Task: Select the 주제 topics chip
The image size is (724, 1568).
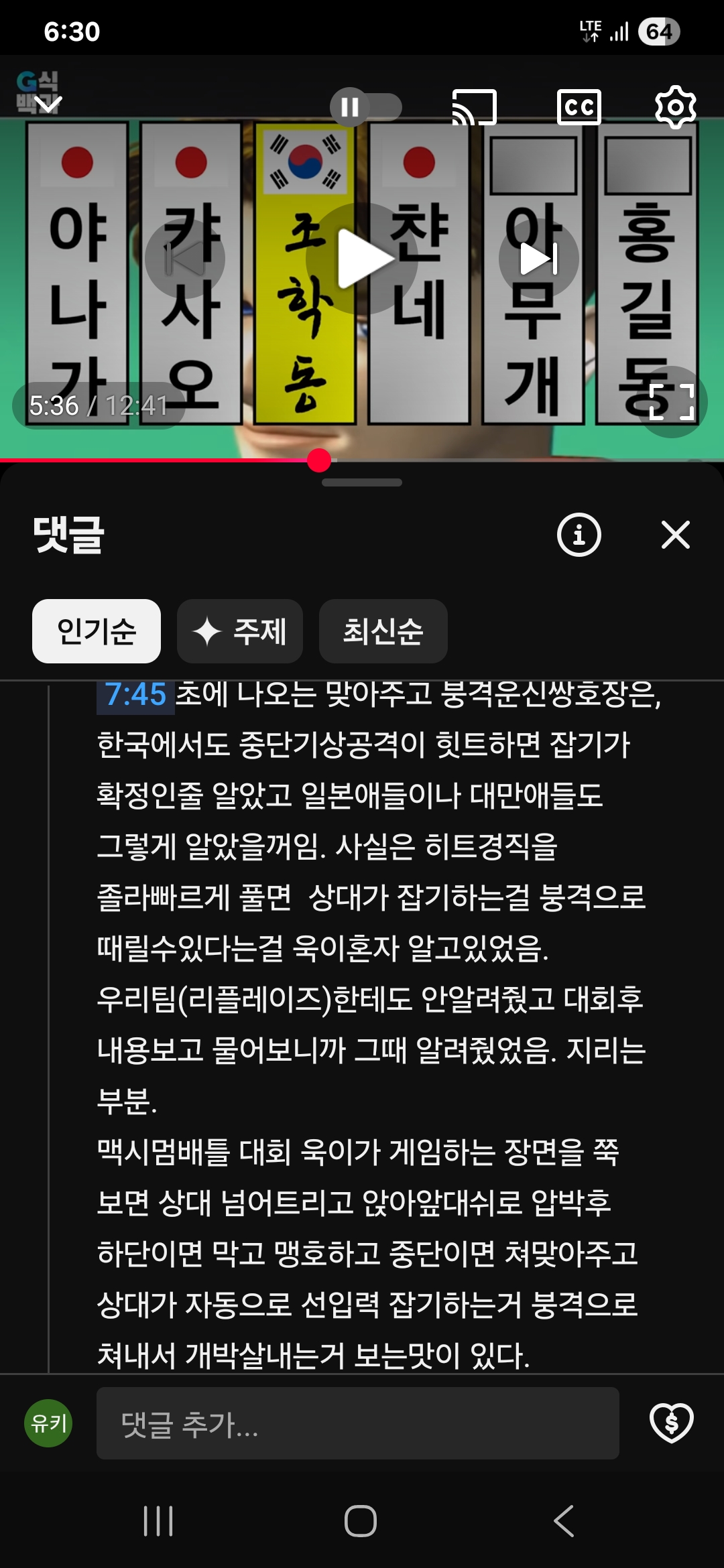Action: coord(240,631)
